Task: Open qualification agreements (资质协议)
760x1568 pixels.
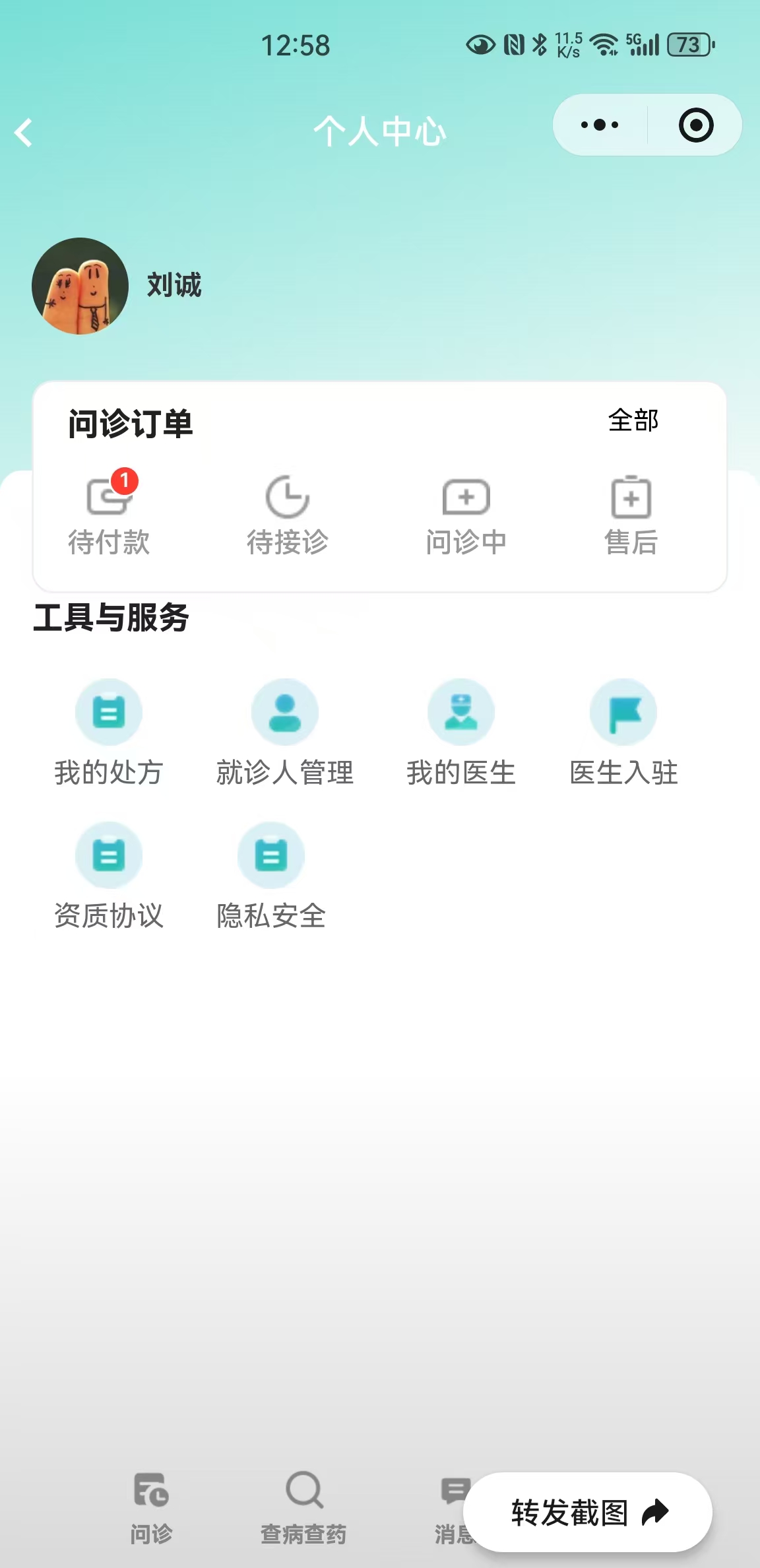Action: click(110, 874)
